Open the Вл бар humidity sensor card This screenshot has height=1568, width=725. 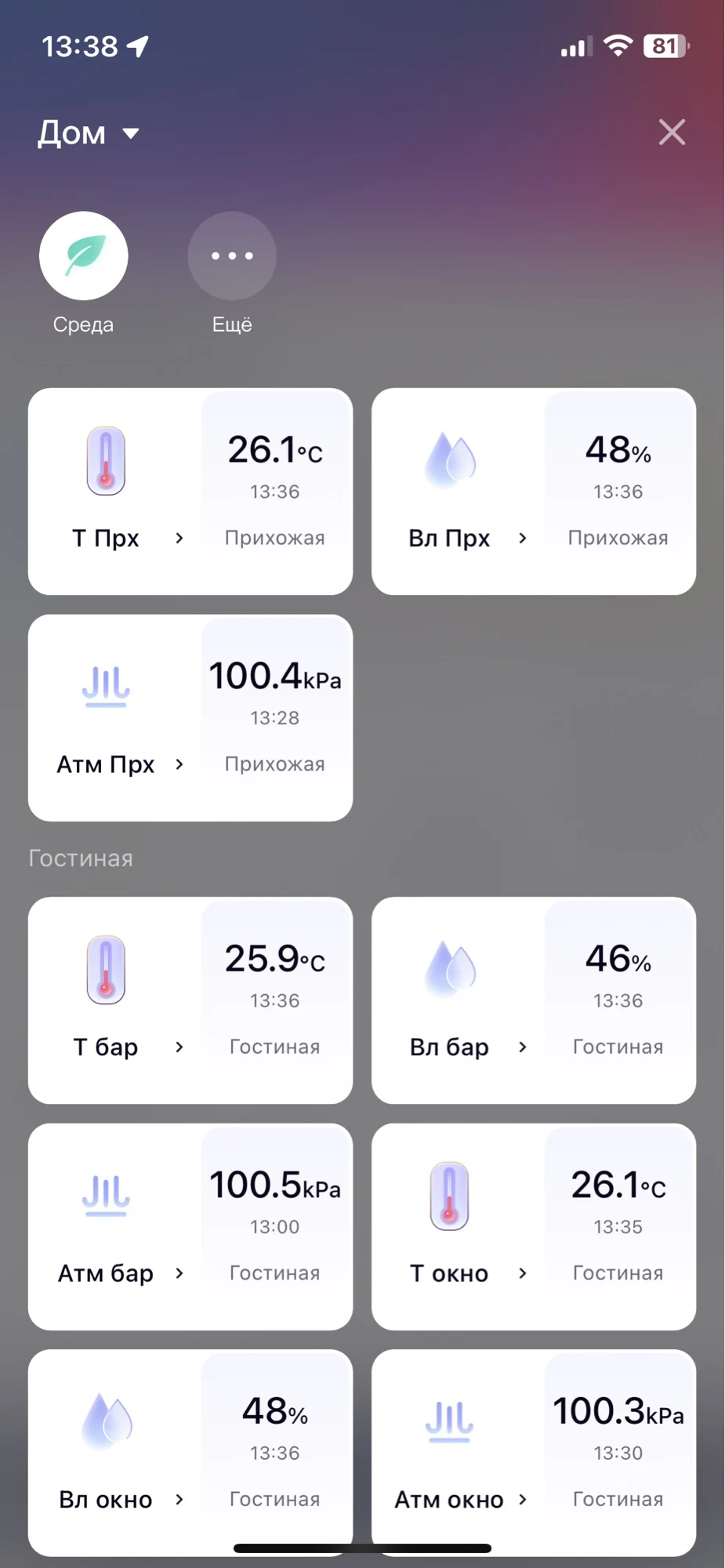click(x=533, y=1000)
